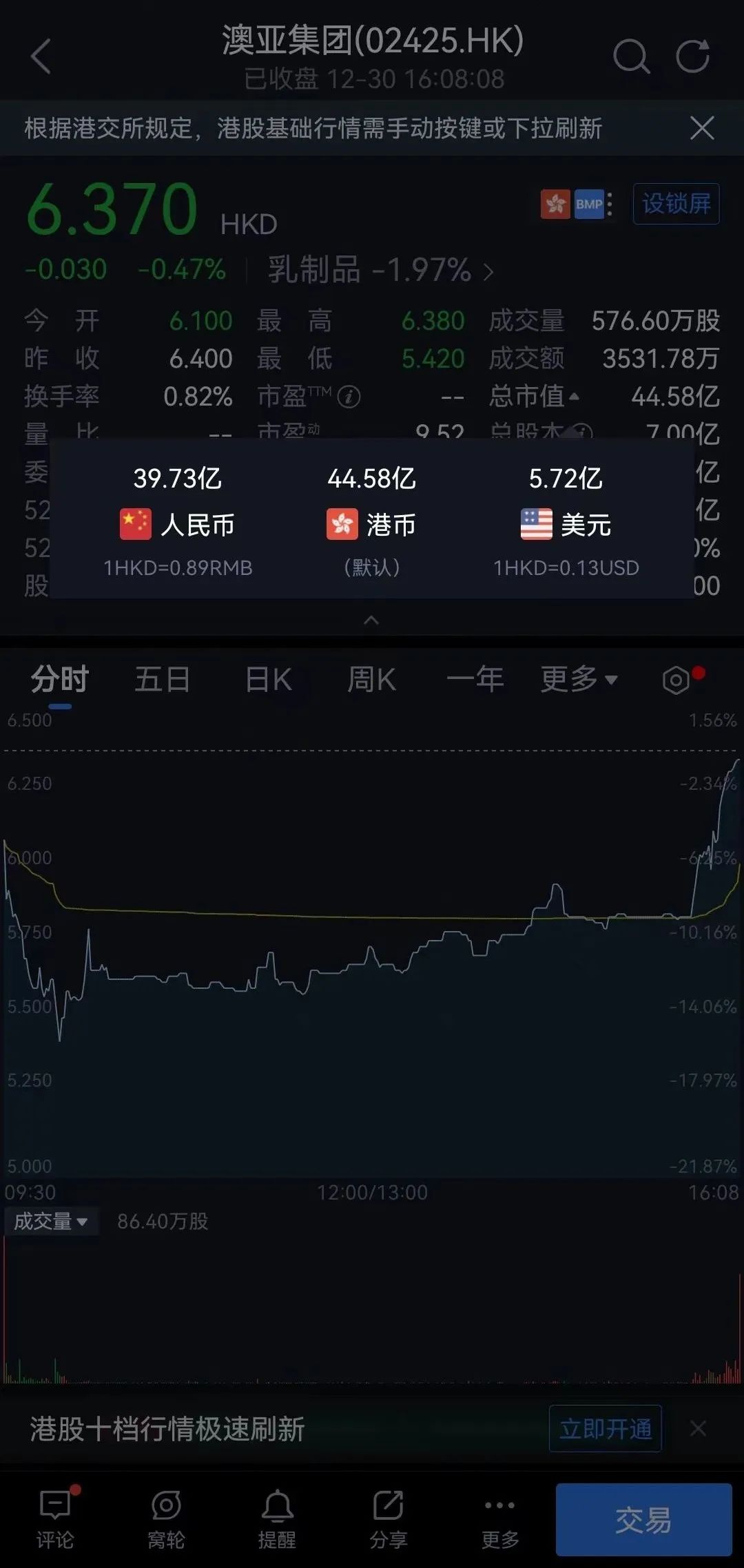Select 美元 as market cap currency
The image size is (744, 1568).
coord(566,525)
